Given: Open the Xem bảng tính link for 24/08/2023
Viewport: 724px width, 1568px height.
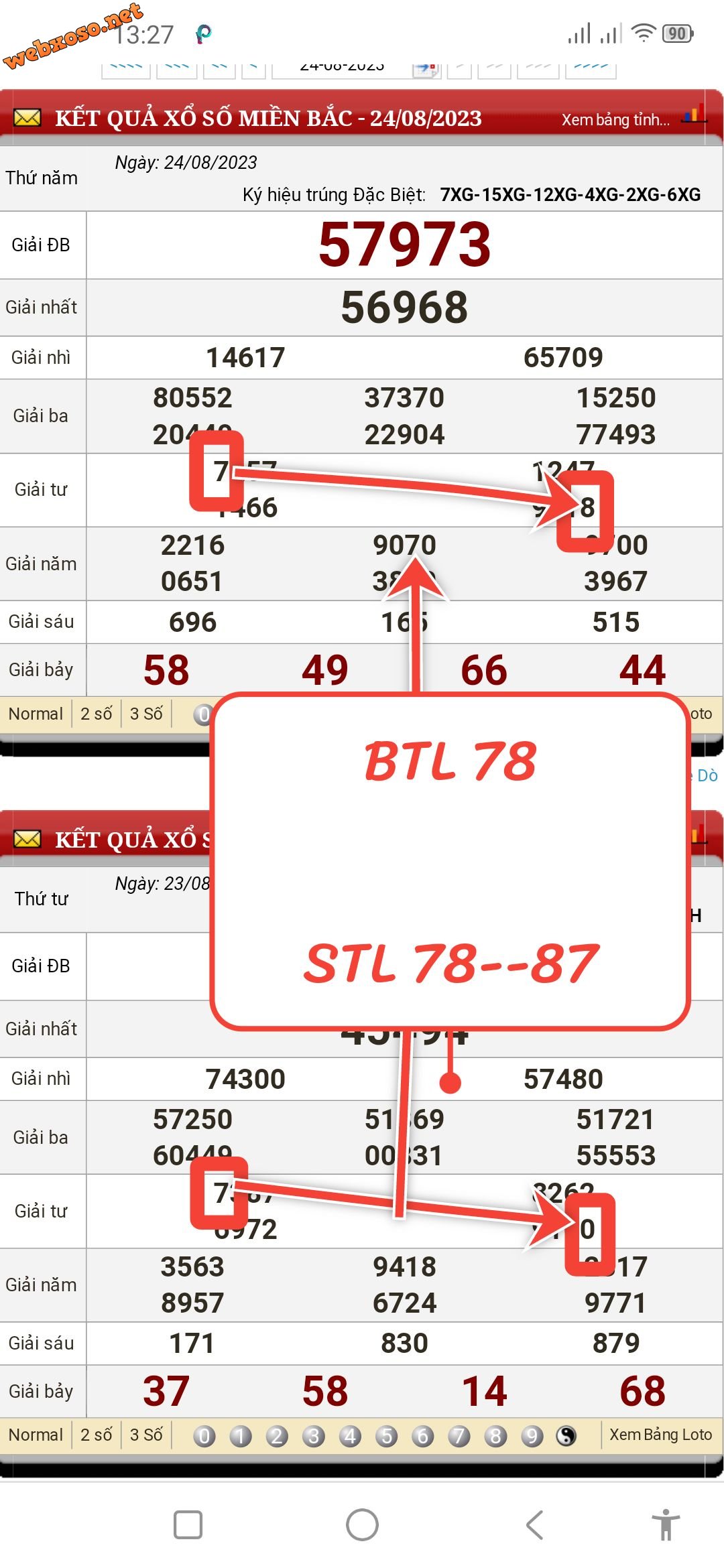Looking at the screenshot, I should [x=615, y=120].
